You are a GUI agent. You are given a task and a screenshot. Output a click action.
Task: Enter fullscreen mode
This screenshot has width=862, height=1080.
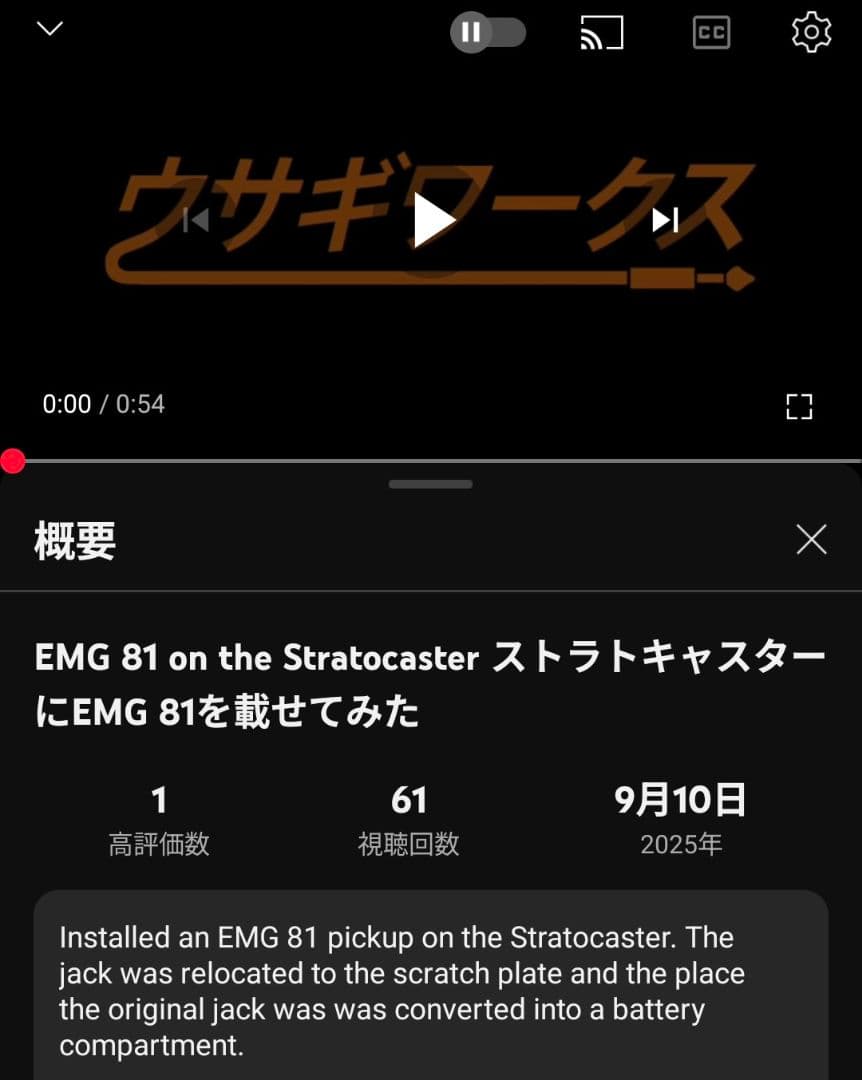[799, 406]
